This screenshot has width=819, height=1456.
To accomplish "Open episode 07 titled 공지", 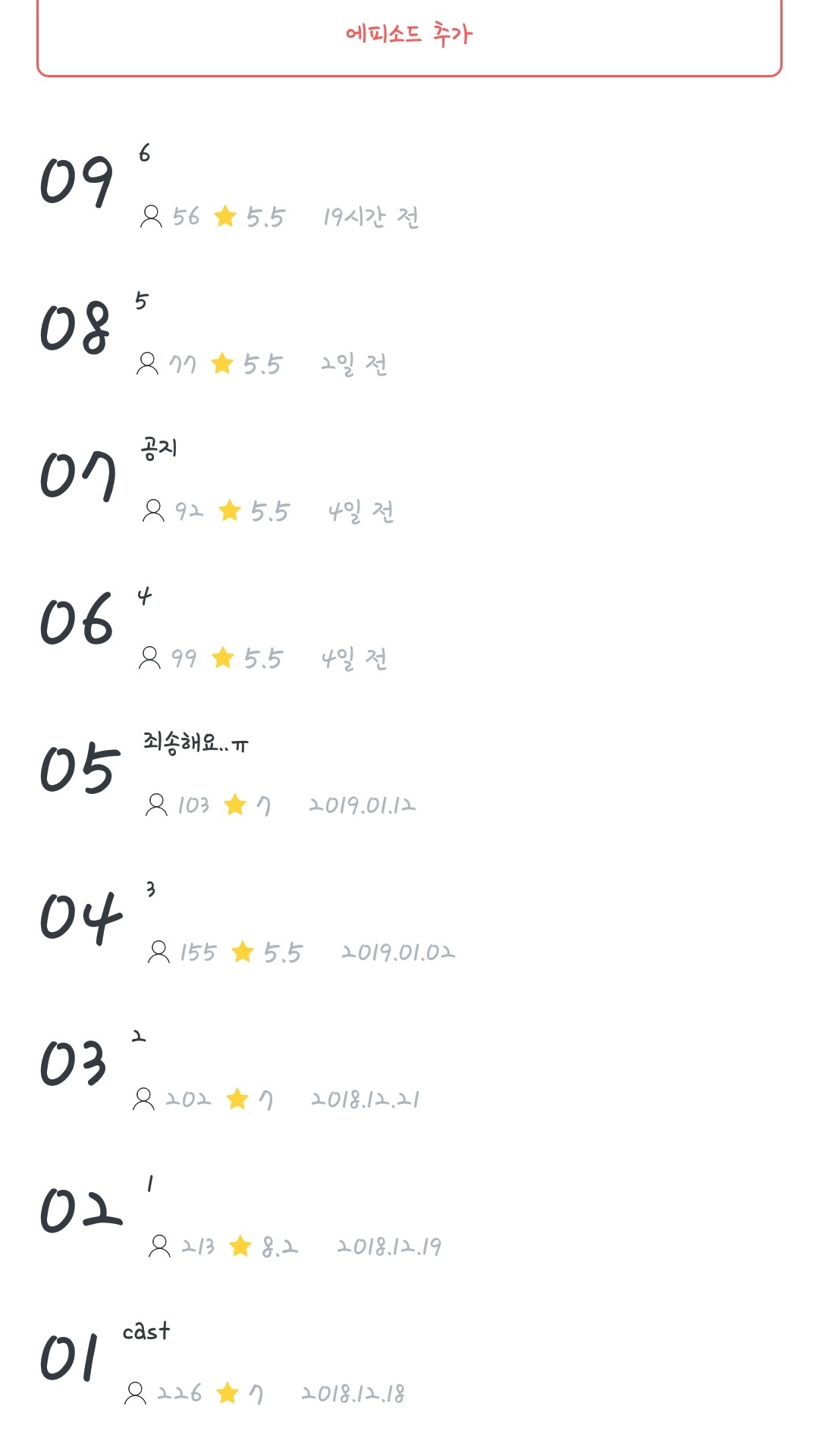I will tap(227, 479).
